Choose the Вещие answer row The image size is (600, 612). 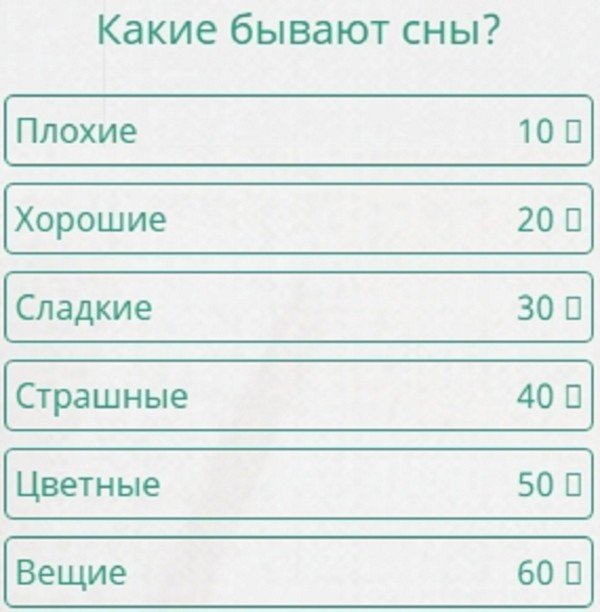(x=299, y=573)
